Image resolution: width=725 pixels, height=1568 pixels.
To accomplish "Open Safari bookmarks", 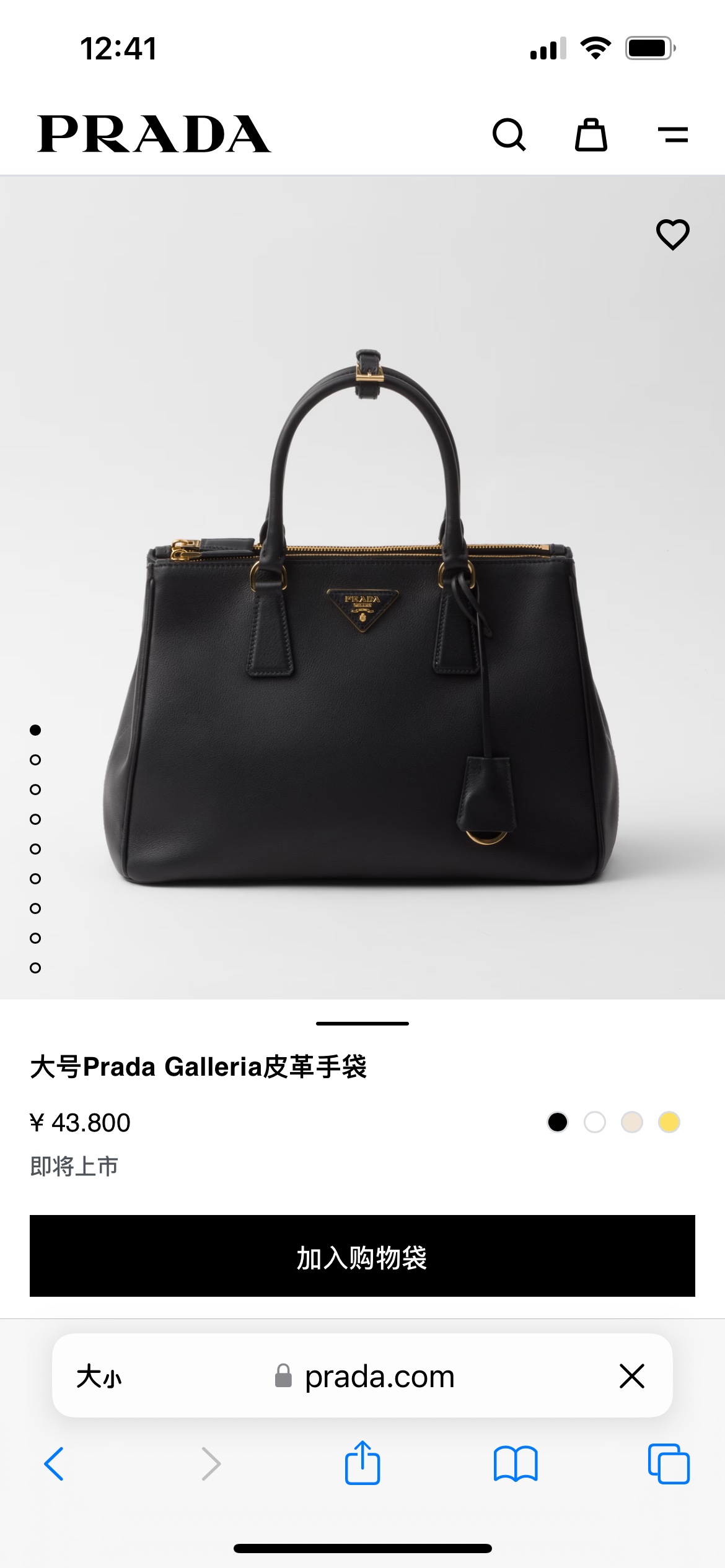I will (516, 1464).
